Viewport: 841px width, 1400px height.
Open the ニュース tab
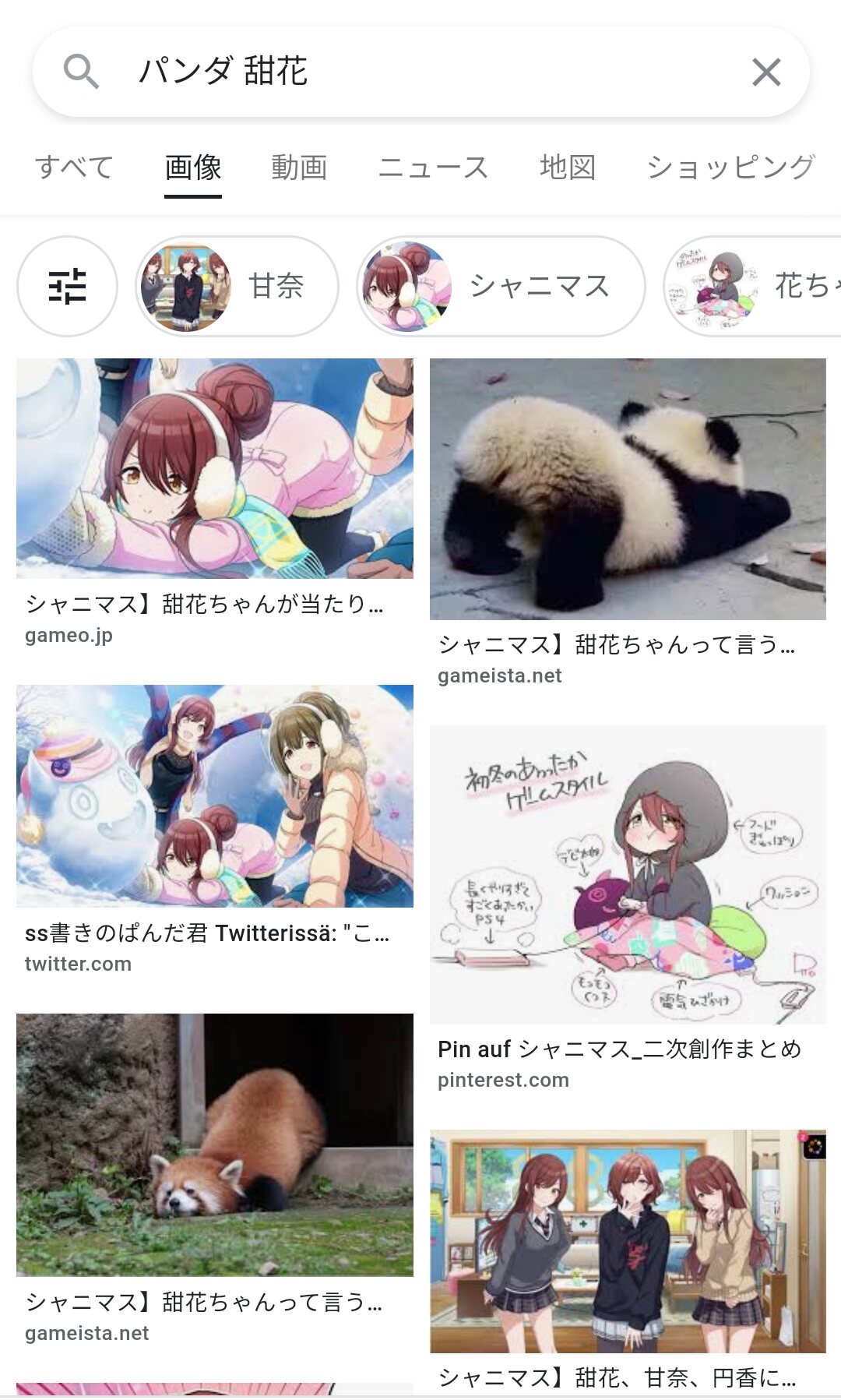point(433,168)
